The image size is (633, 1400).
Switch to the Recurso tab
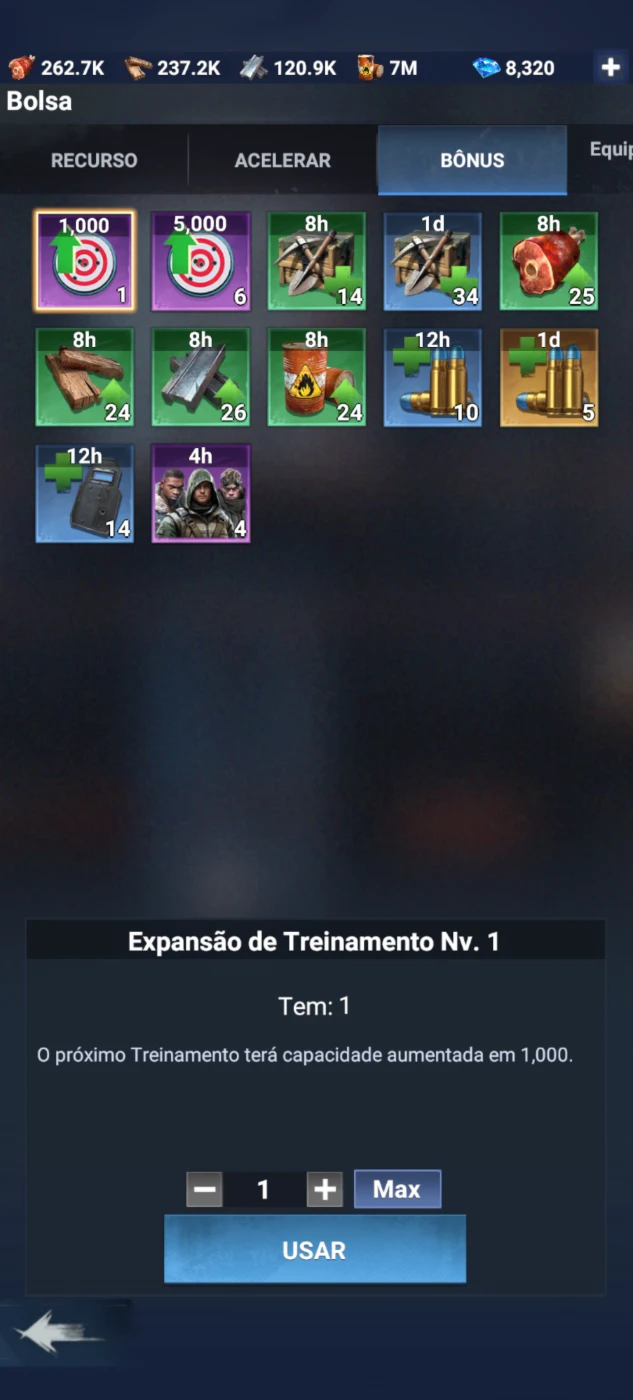click(x=94, y=160)
